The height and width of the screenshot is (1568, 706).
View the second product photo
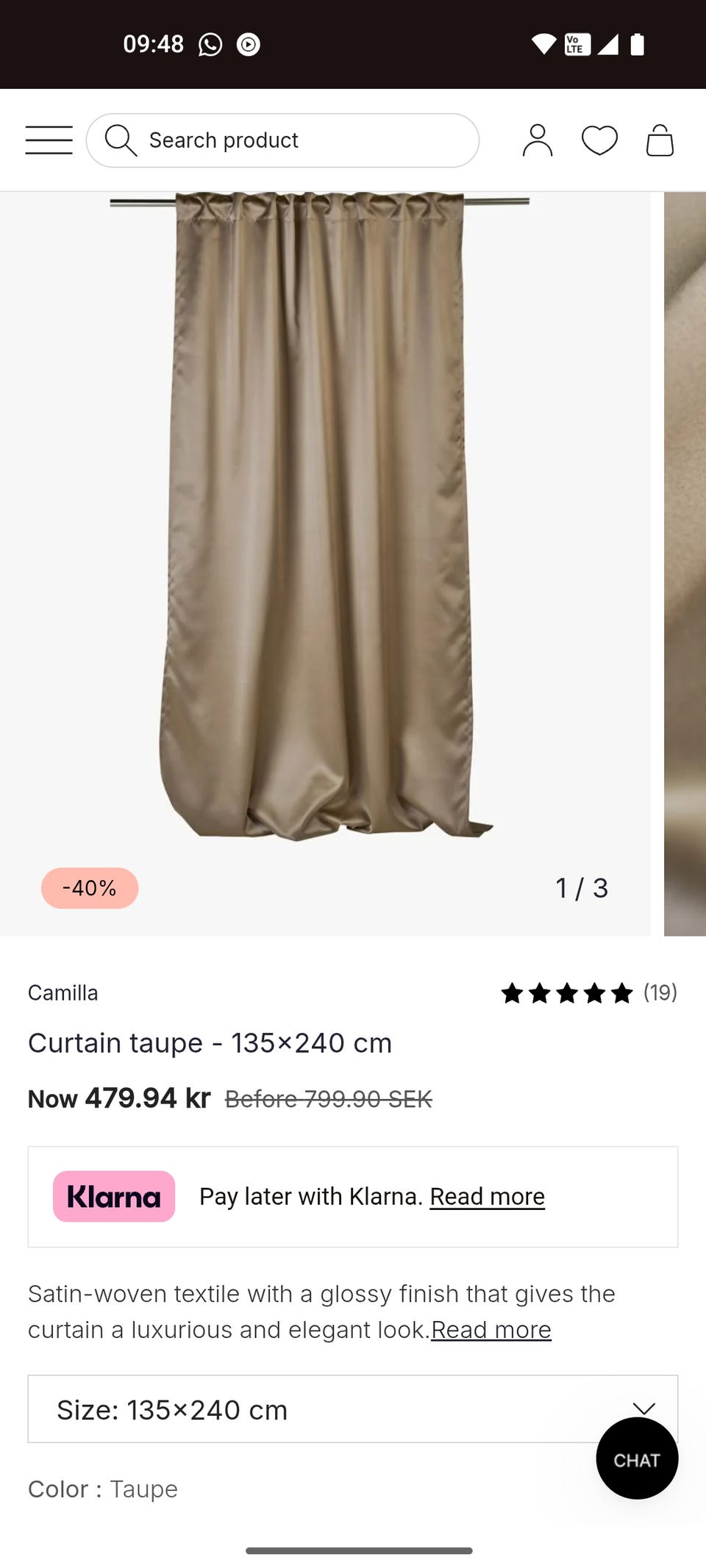click(685, 563)
